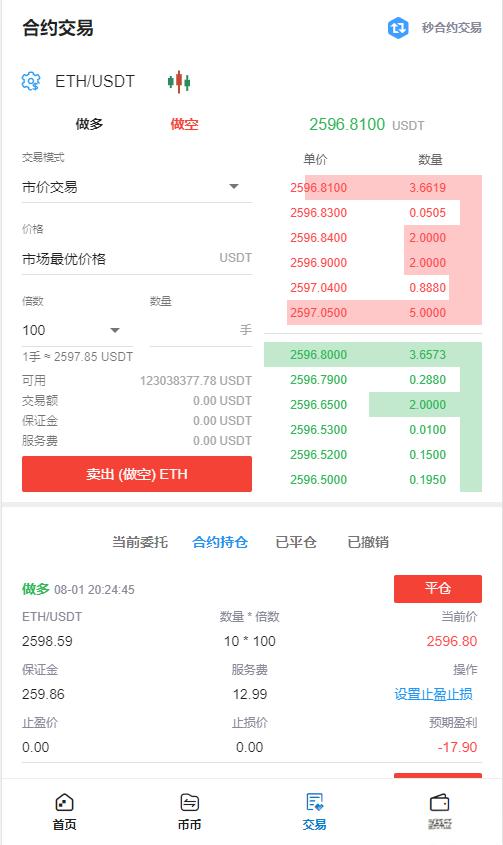Switch to the 做多 tab
This screenshot has height=845, width=503.
[x=89, y=124]
